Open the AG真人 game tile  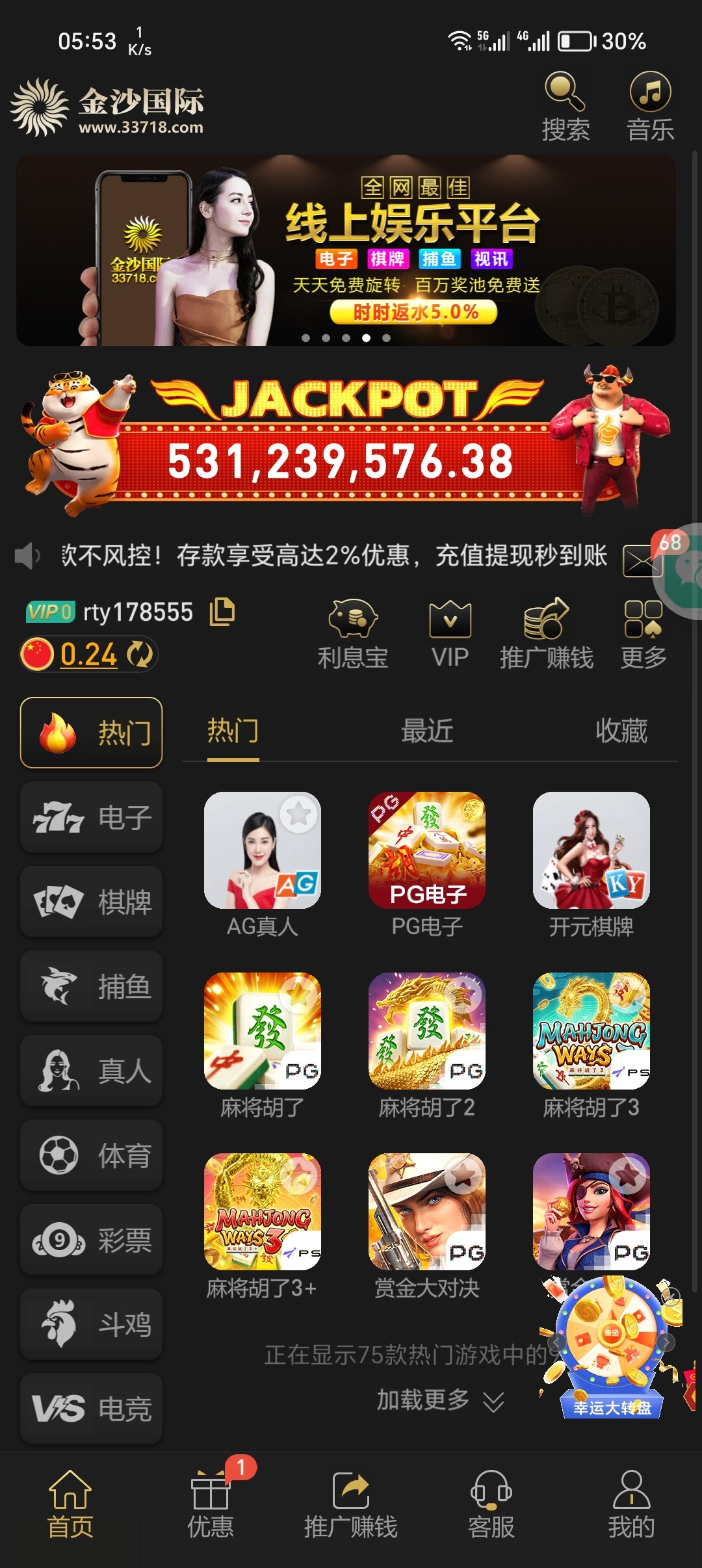tap(262, 850)
